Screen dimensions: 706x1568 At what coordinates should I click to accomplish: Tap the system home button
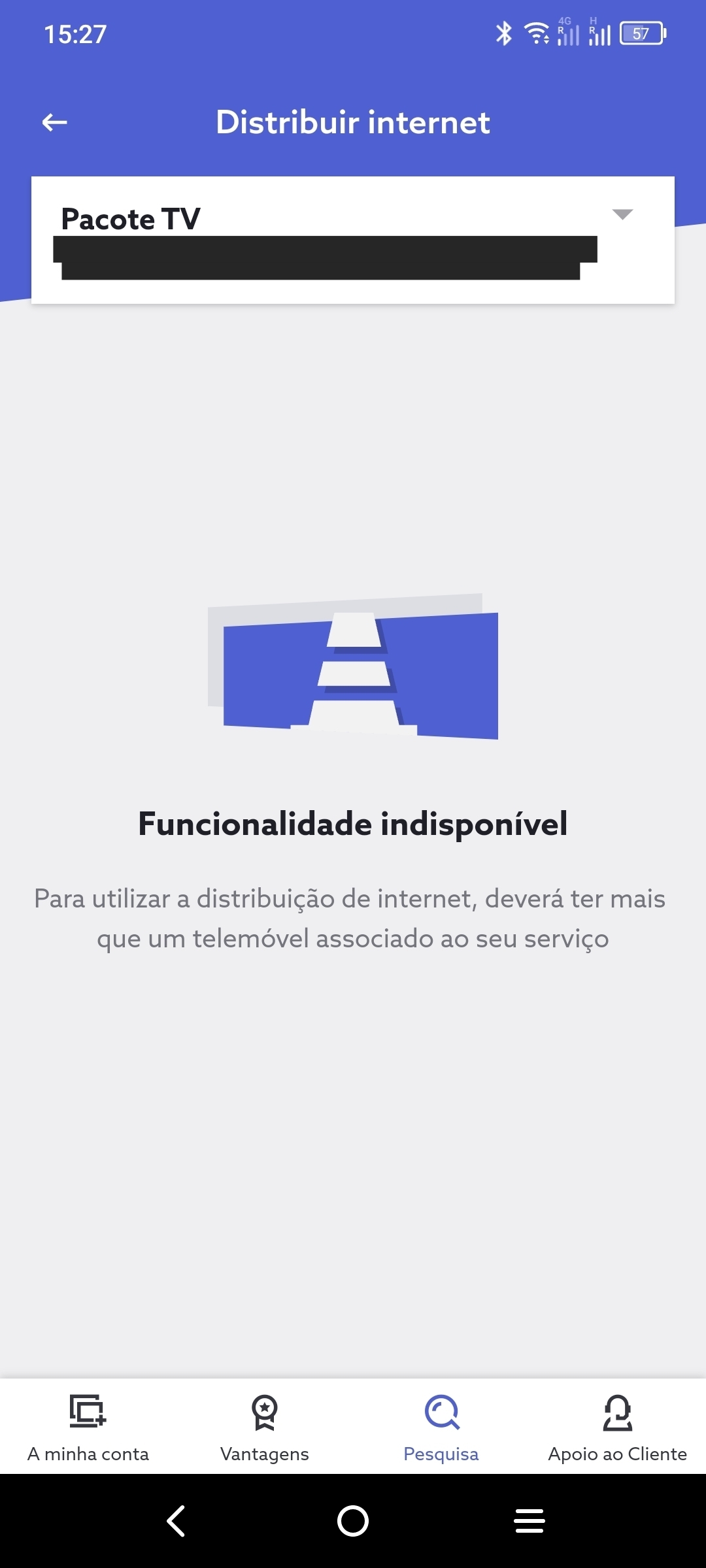click(x=353, y=1521)
